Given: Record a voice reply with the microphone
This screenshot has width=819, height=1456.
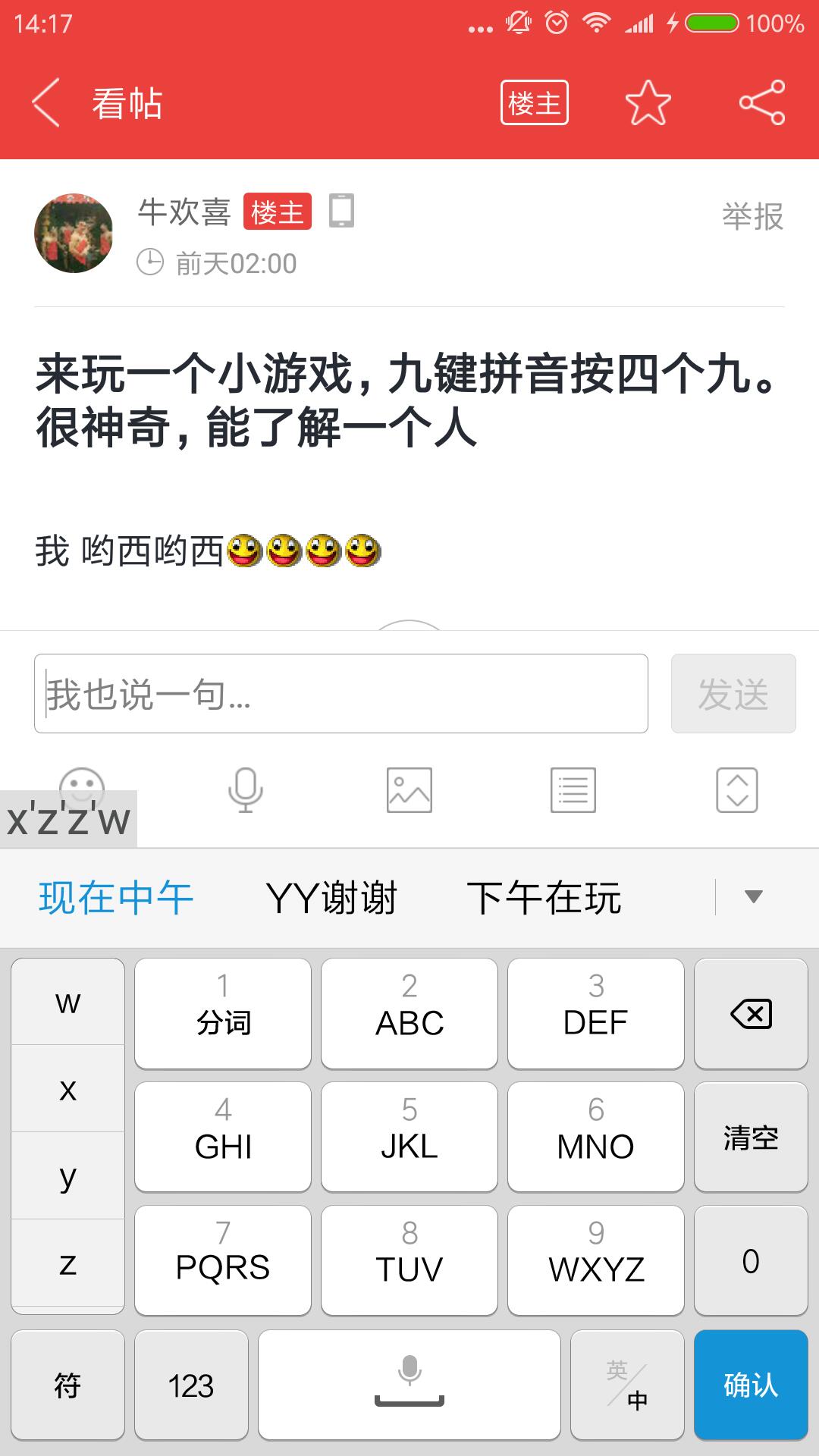Looking at the screenshot, I should click(245, 789).
